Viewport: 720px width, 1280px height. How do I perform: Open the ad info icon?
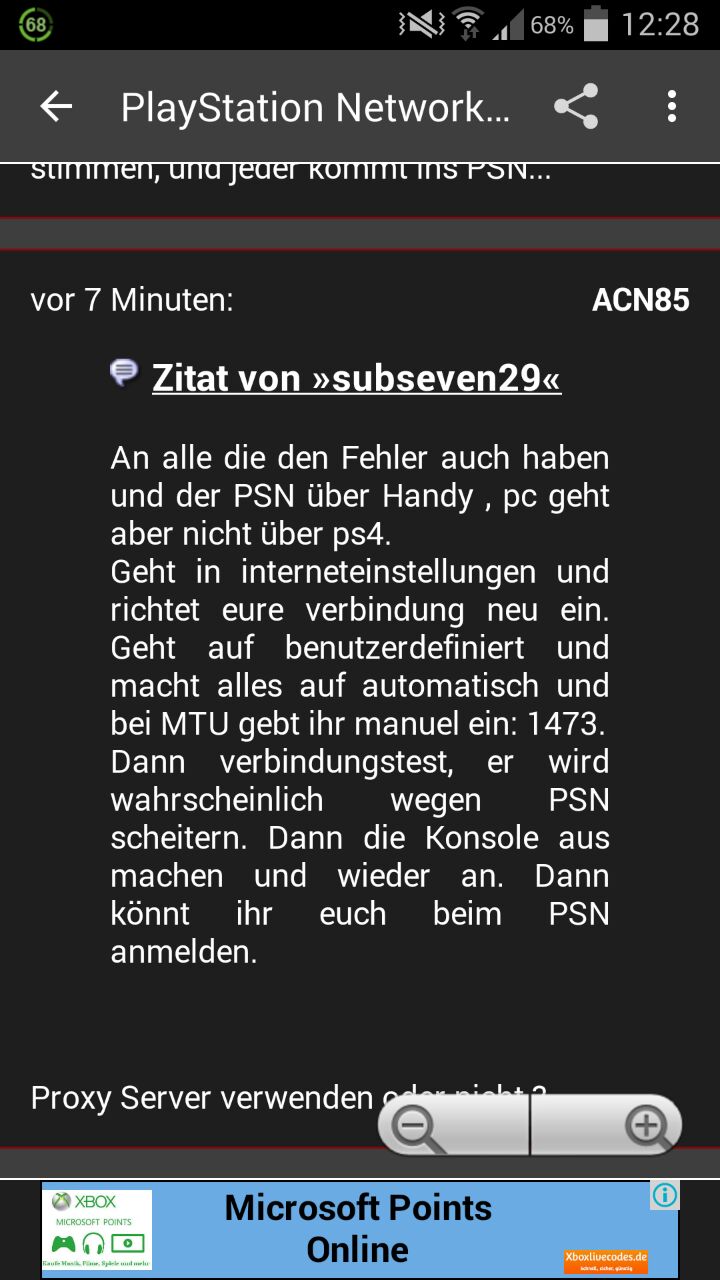[665, 1195]
